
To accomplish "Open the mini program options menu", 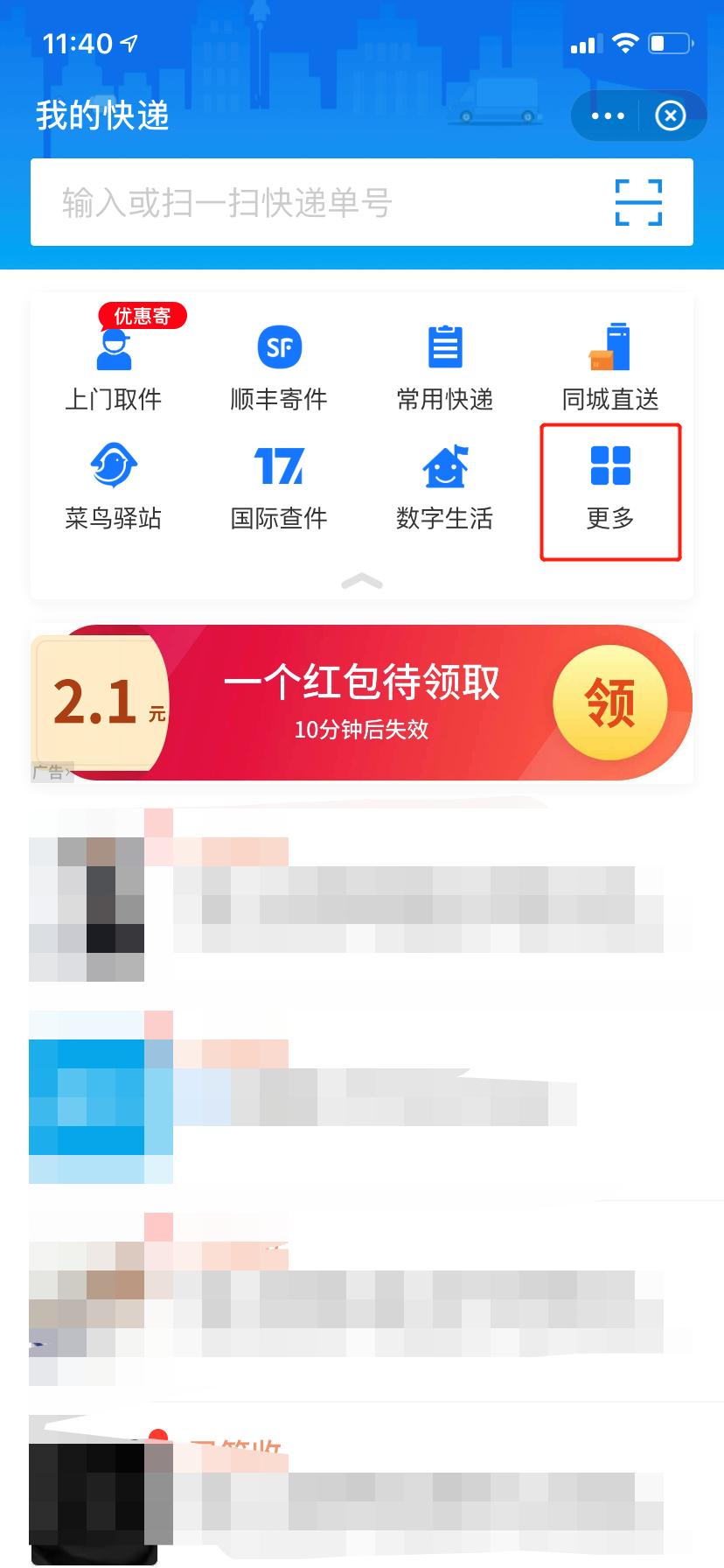I will click(608, 115).
